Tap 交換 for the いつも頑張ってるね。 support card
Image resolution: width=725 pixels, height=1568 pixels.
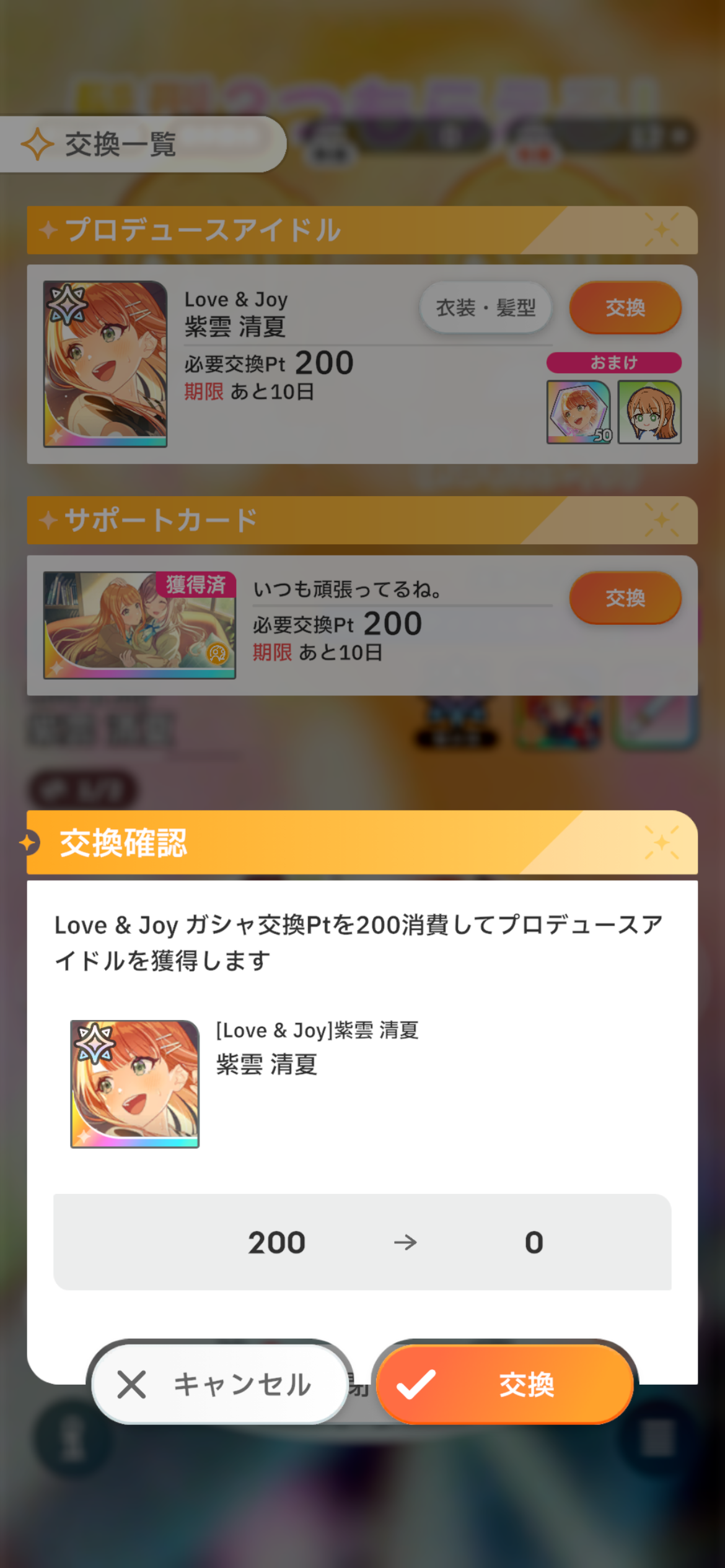(x=625, y=598)
